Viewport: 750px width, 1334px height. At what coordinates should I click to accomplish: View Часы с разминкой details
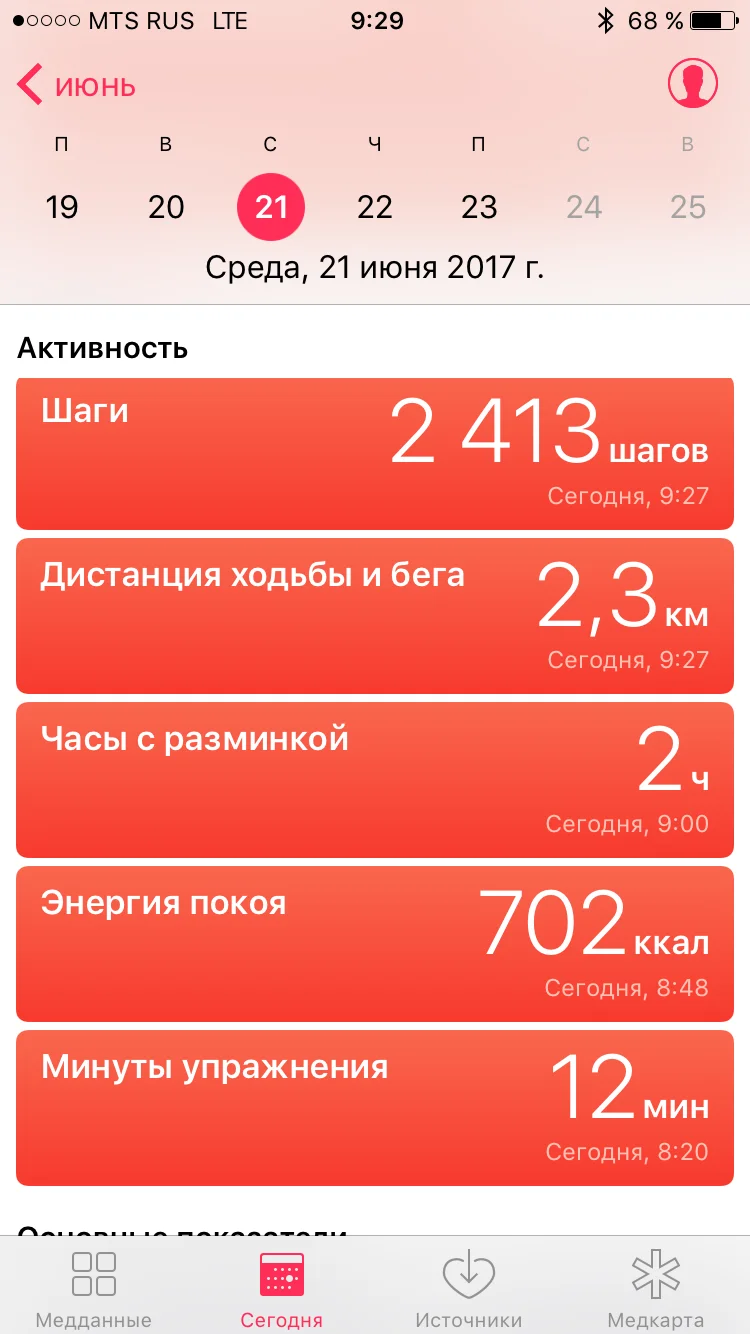click(x=375, y=780)
